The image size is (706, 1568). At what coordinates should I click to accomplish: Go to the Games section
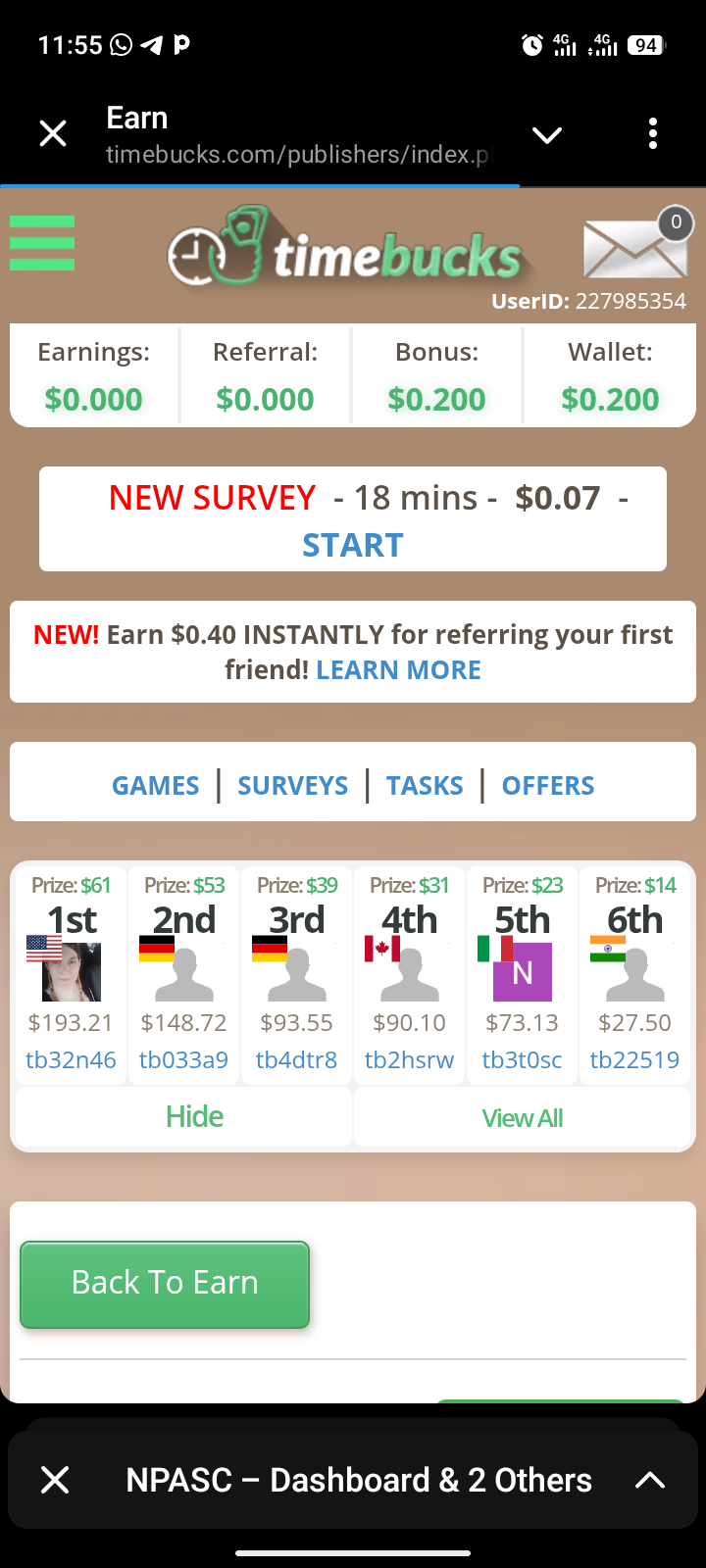click(155, 785)
